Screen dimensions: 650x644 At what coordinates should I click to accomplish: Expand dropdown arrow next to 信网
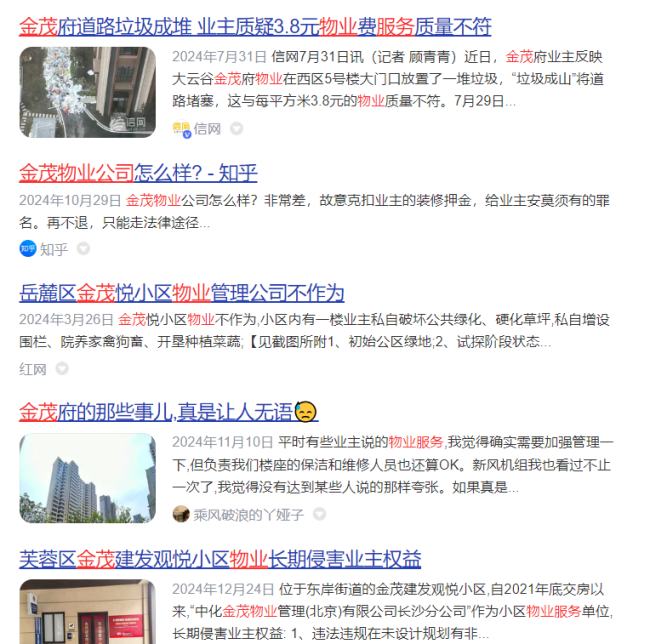click(x=237, y=128)
